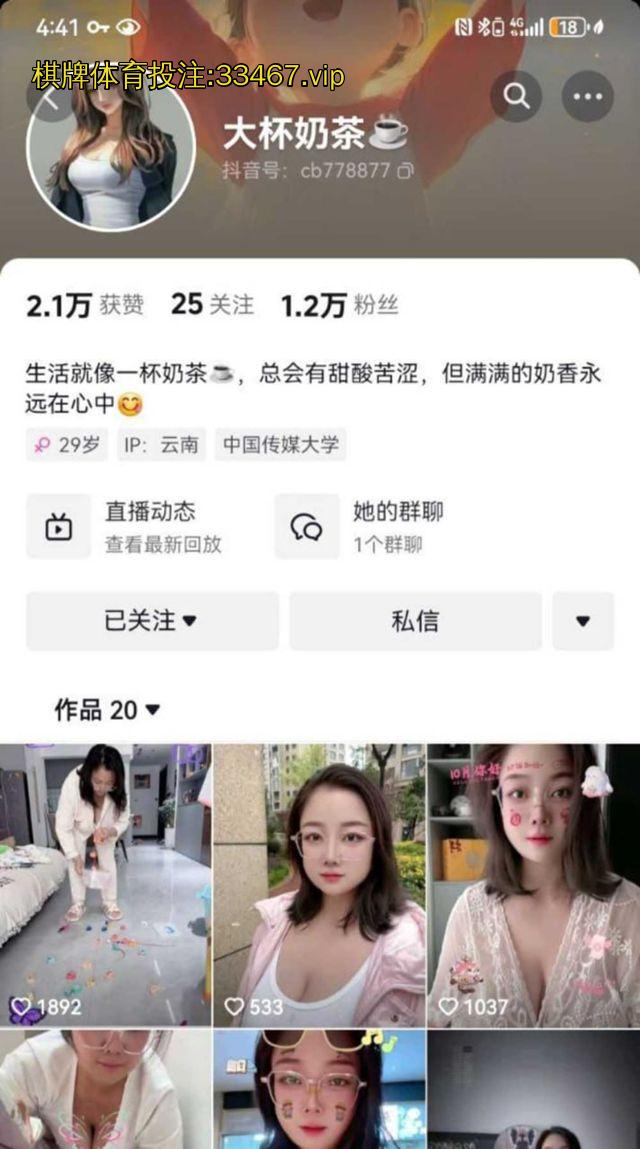
Task: Open the video with 533 likes
Action: (319, 885)
